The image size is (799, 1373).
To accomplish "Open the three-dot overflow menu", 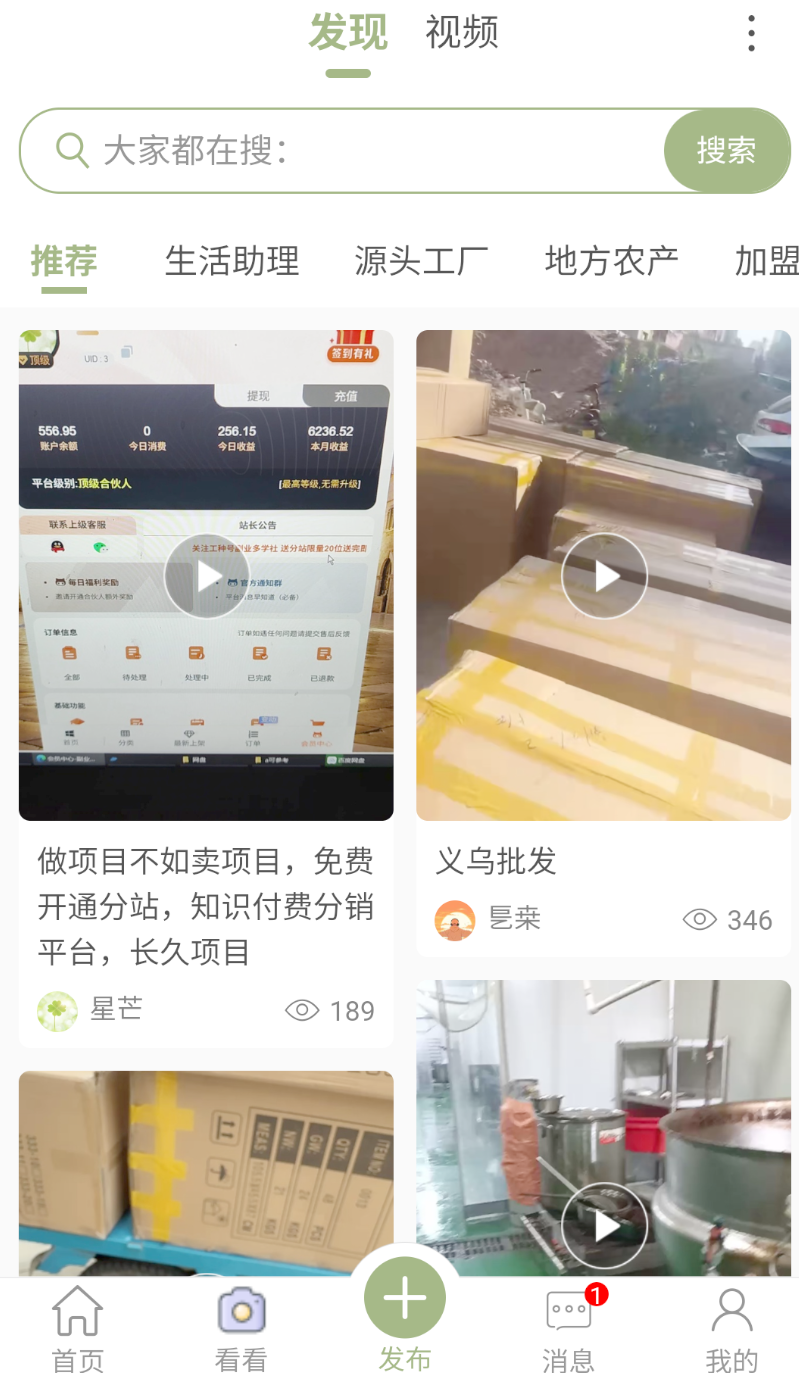I will [x=751, y=34].
